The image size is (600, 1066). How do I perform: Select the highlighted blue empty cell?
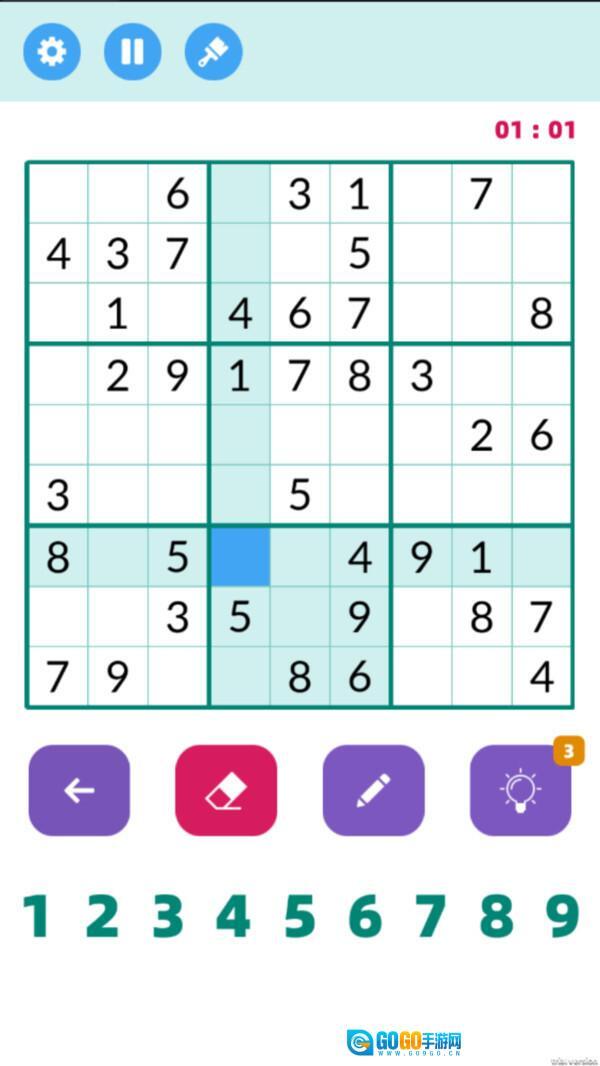pos(239,557)
